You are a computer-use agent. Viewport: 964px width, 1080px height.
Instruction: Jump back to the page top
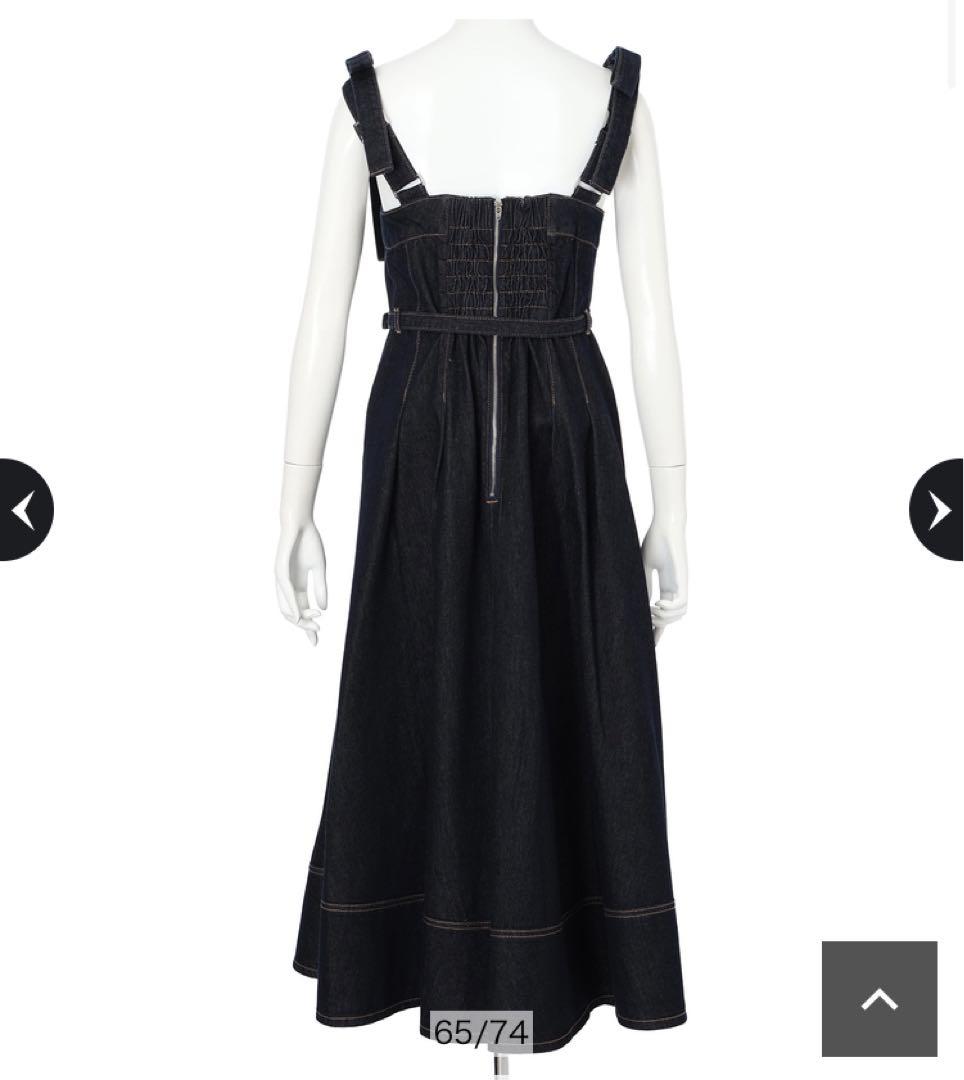[x=879, y=998]
